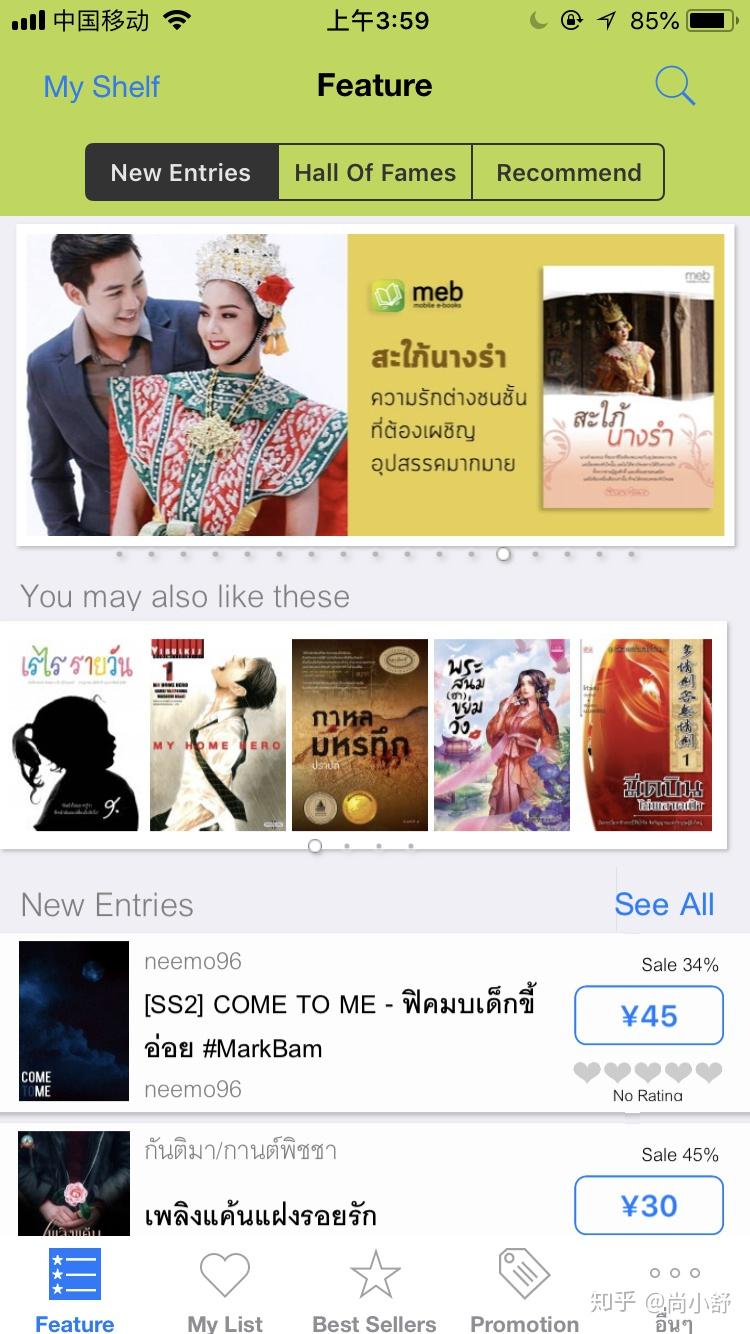Screen dimensions: 750x1334
Task: Open the My Home Hero book cover
Action: coord(218,735)
